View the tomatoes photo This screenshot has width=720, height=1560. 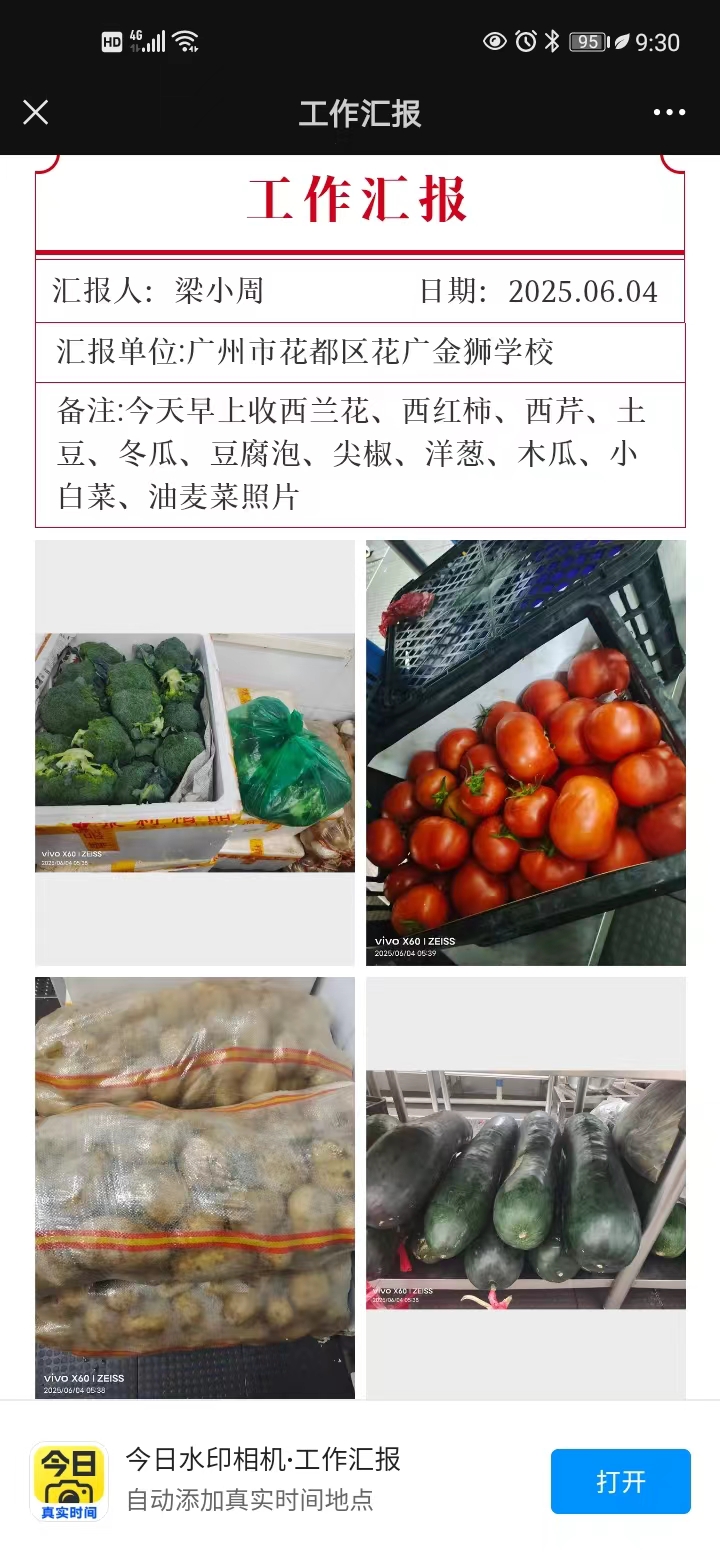pyautogui.click(x=526, y=752)
